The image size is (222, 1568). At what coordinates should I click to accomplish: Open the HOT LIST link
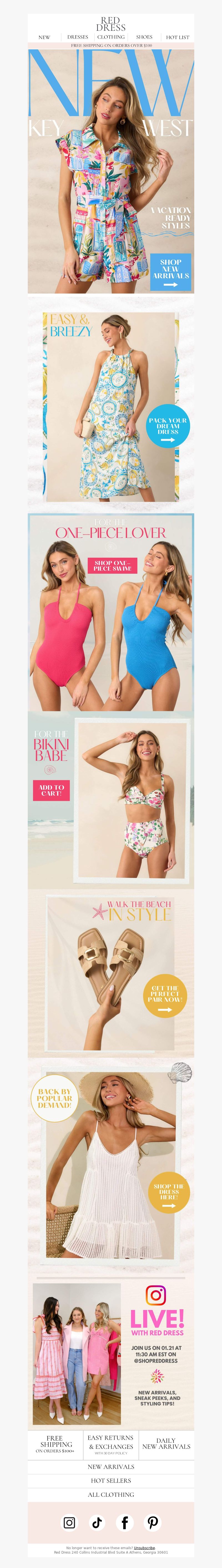click(x=178, y=37)
